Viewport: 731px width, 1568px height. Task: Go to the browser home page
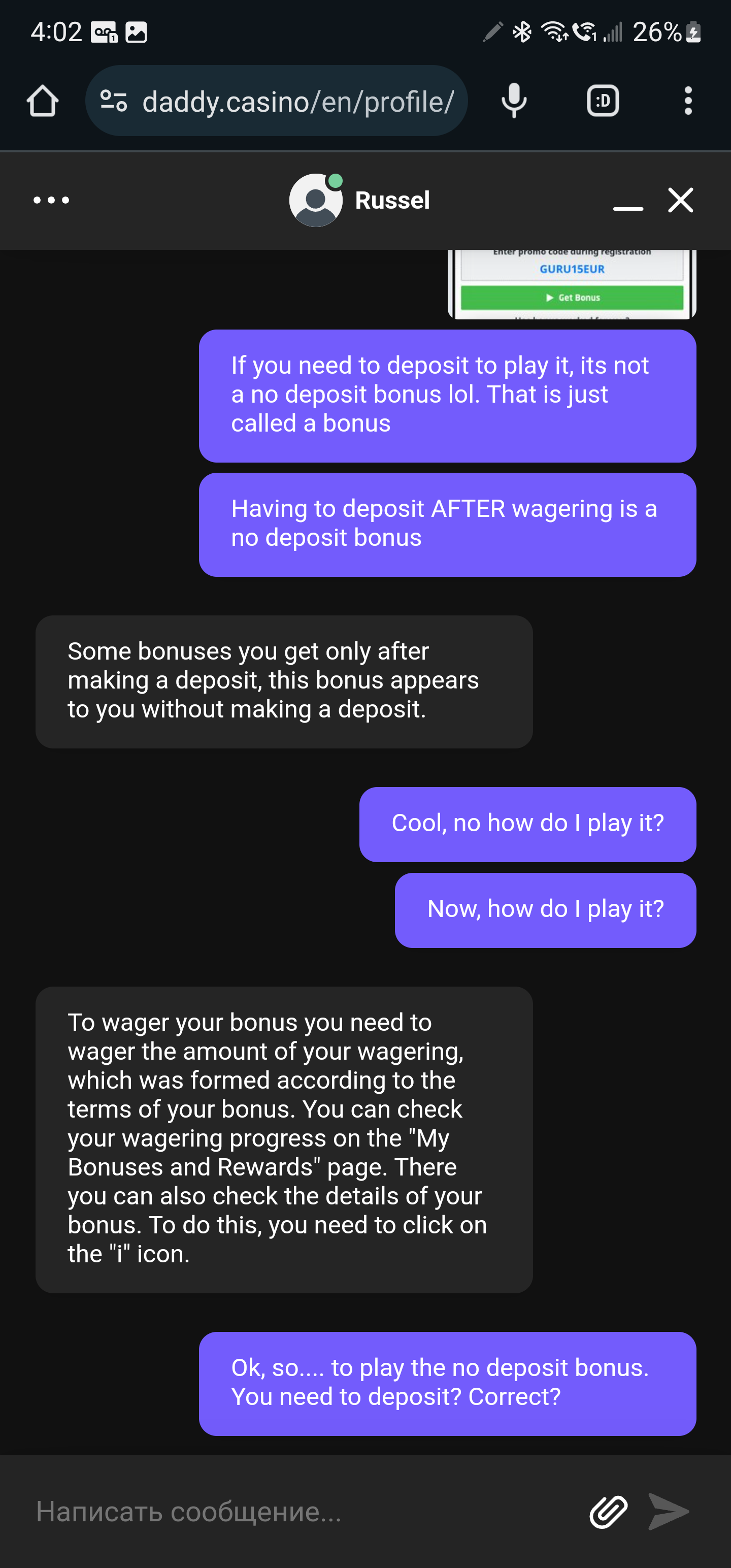(43, 101)
